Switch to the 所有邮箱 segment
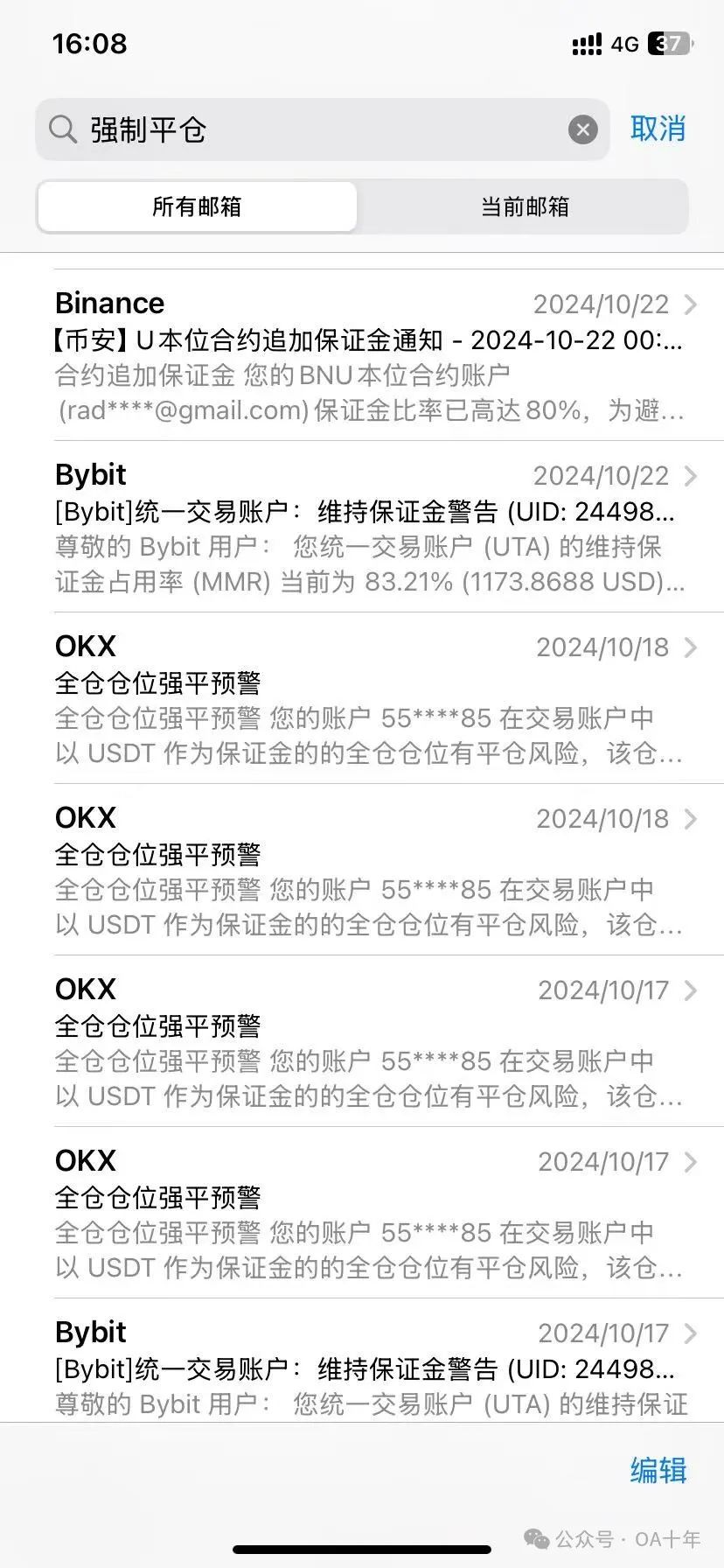Screen dimensions: 724x1568 tap(197, 206)
